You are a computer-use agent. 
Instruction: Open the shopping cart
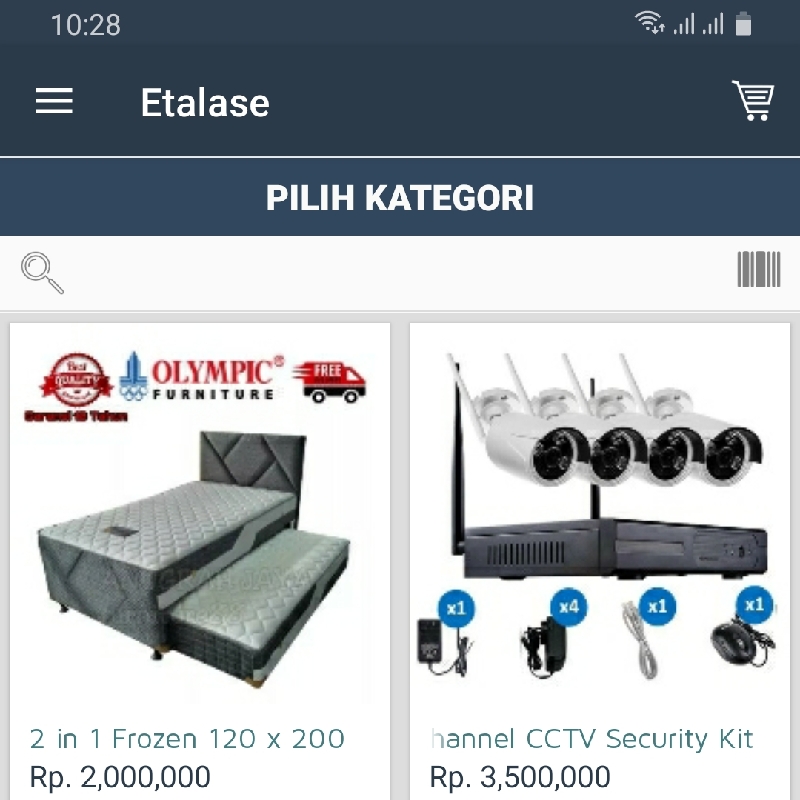(753, 101)
